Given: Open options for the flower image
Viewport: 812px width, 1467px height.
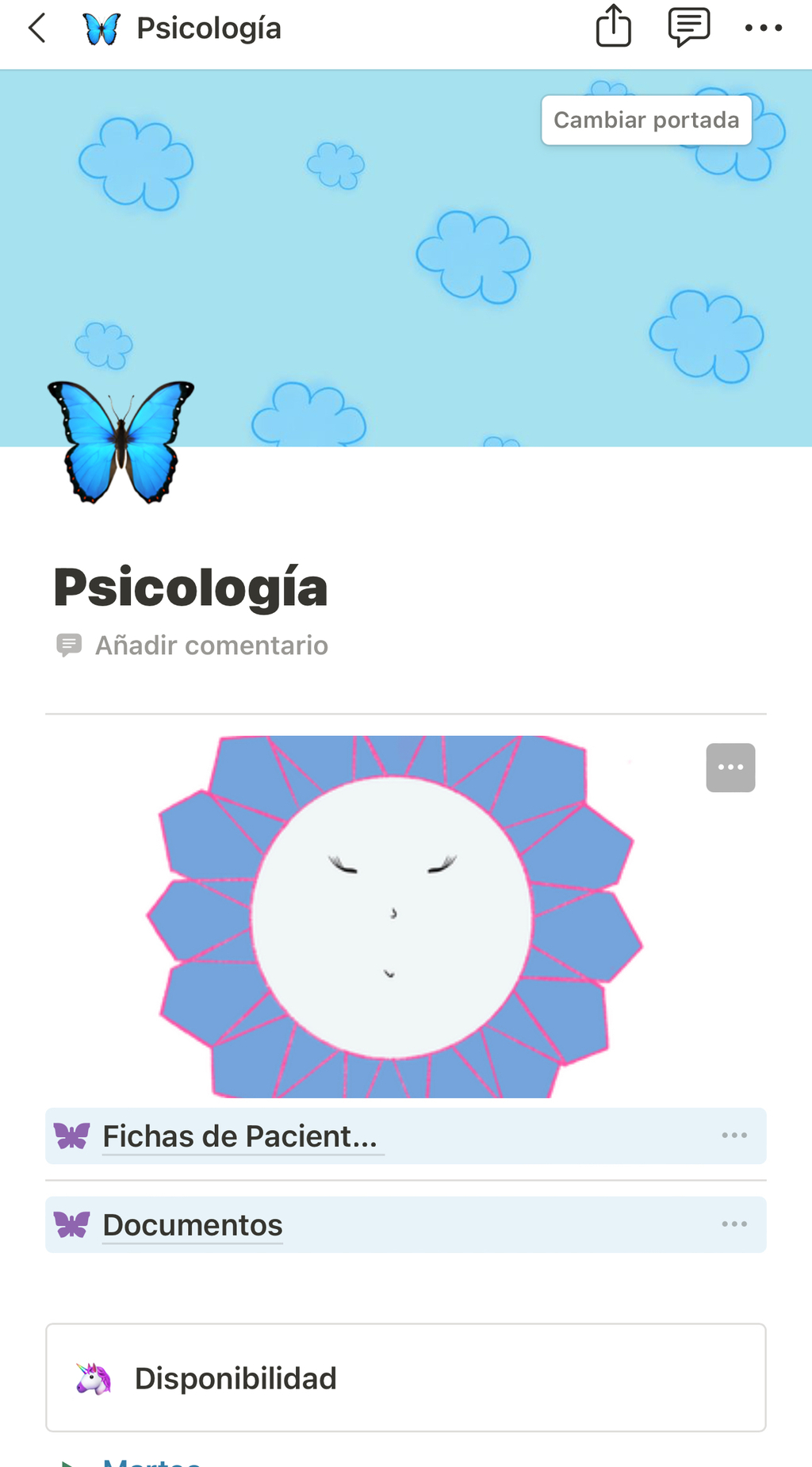Looking at the screenshot, I should (x=730, y=767).
